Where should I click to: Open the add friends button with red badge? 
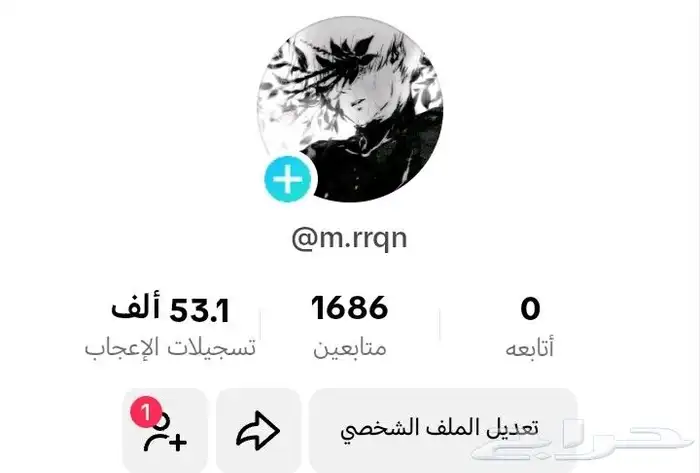coord(164,432)
